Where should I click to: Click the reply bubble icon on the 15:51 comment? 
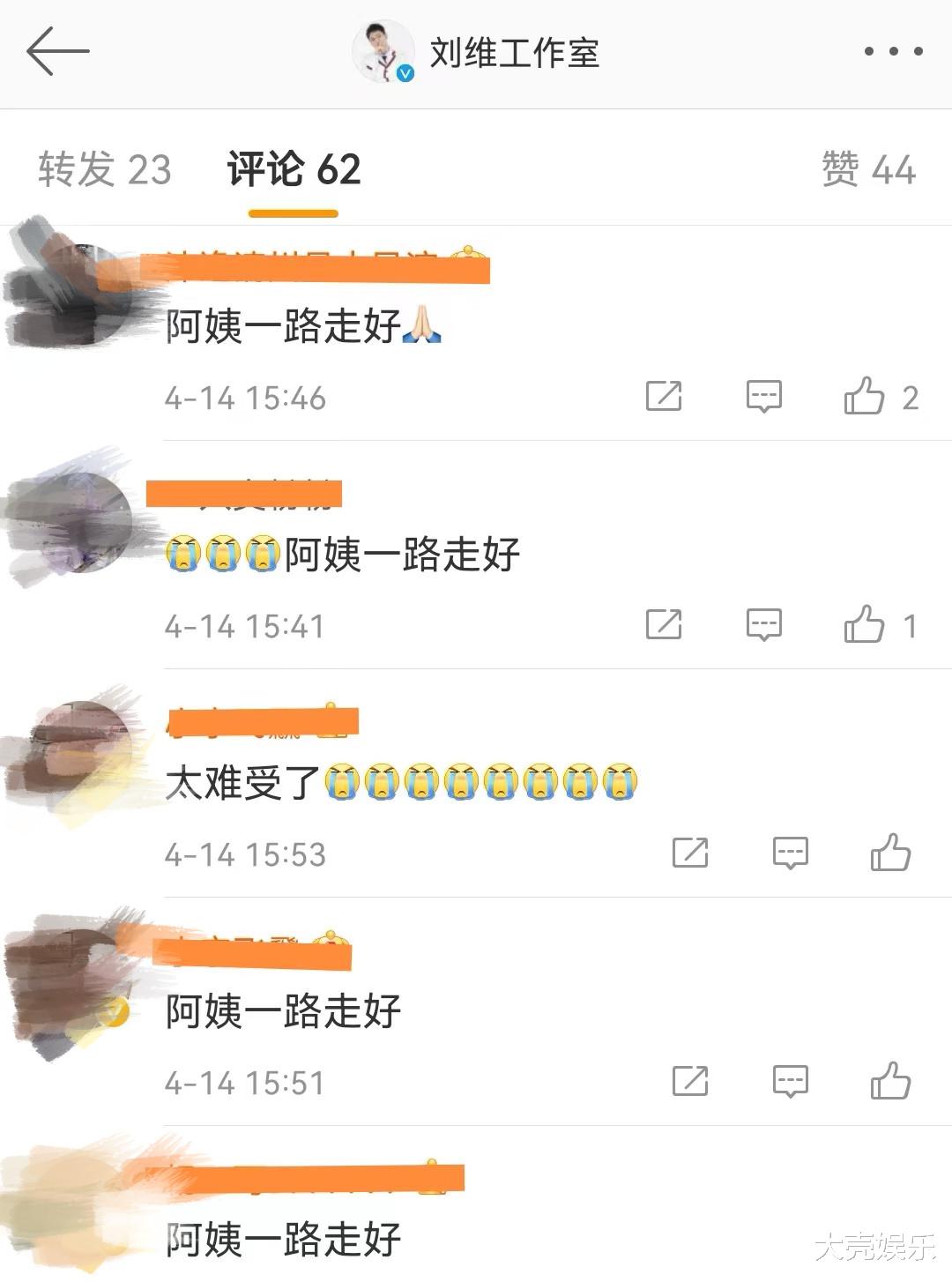click(x=789, y=1079)
